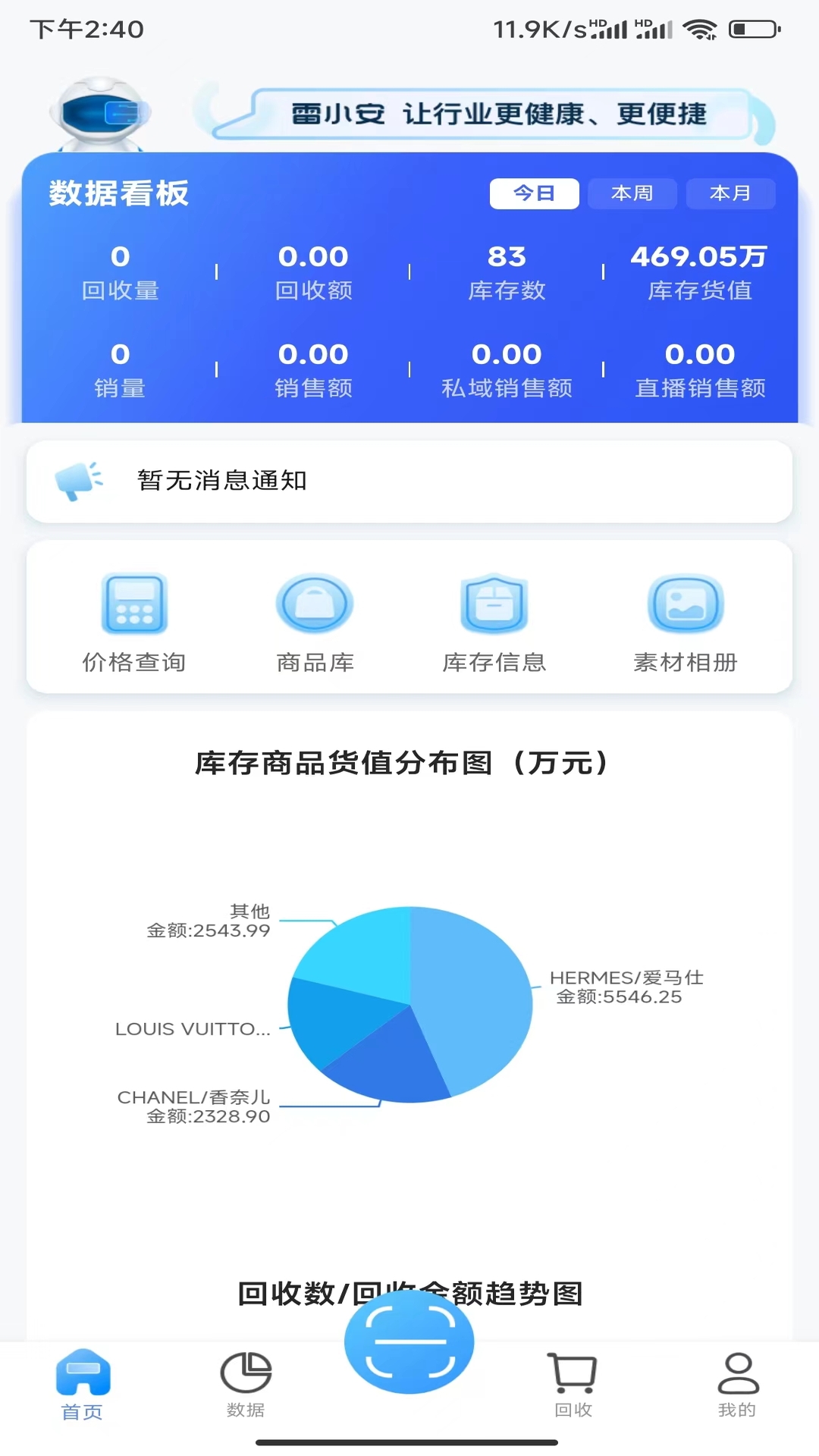Open the 数据 data chart icon
This screenshot has height=1456, width=819.
click(245, 1380)
